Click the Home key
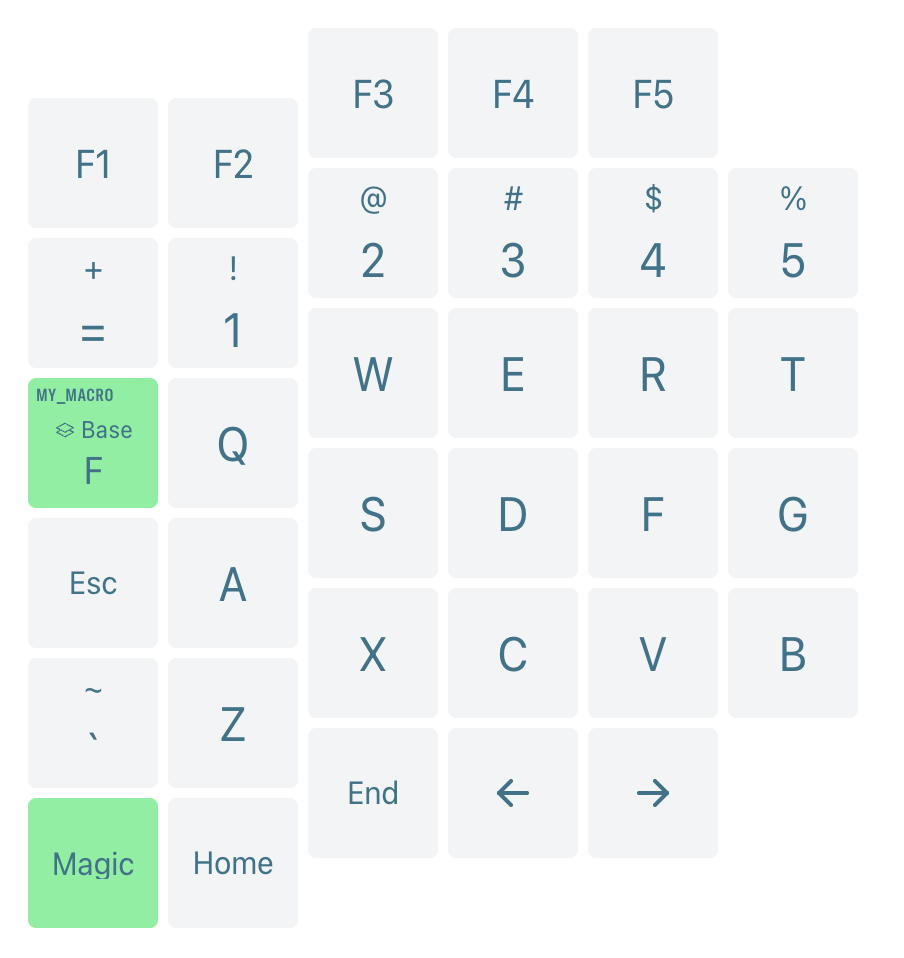Viewport: 904px width, 958px height. pyautogui.click(x=232, y=863)
